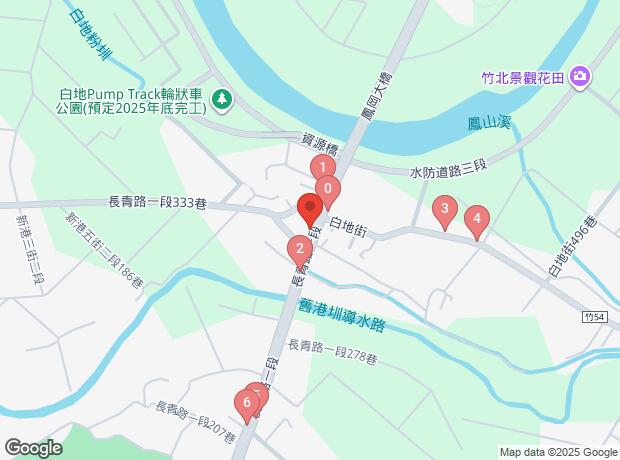This screenshot has height=460, width=620.
Task: Tap map marker number 0
Action: (327, 188)
